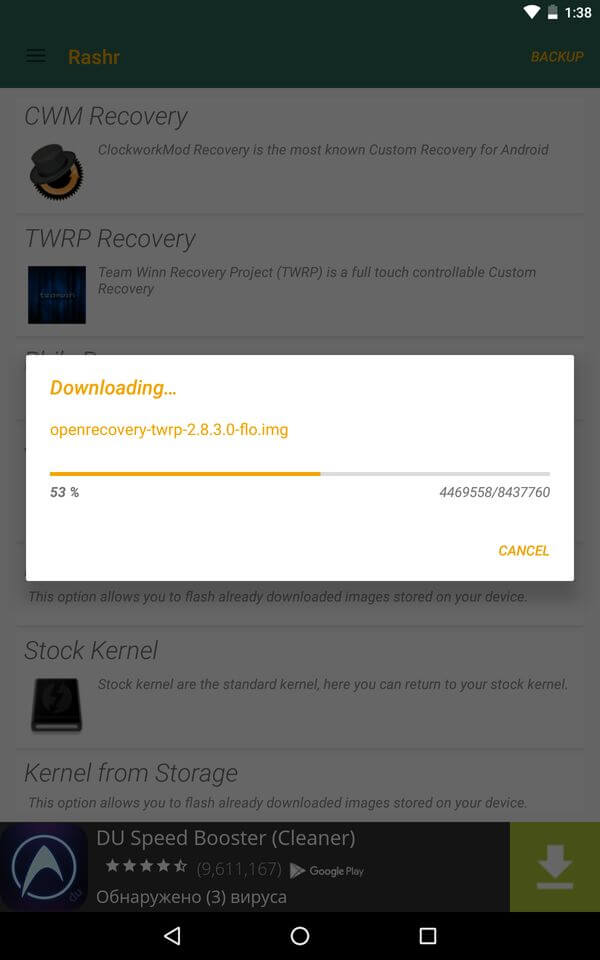
Task: Select CWM Recovery option
Action: point(106,116)
